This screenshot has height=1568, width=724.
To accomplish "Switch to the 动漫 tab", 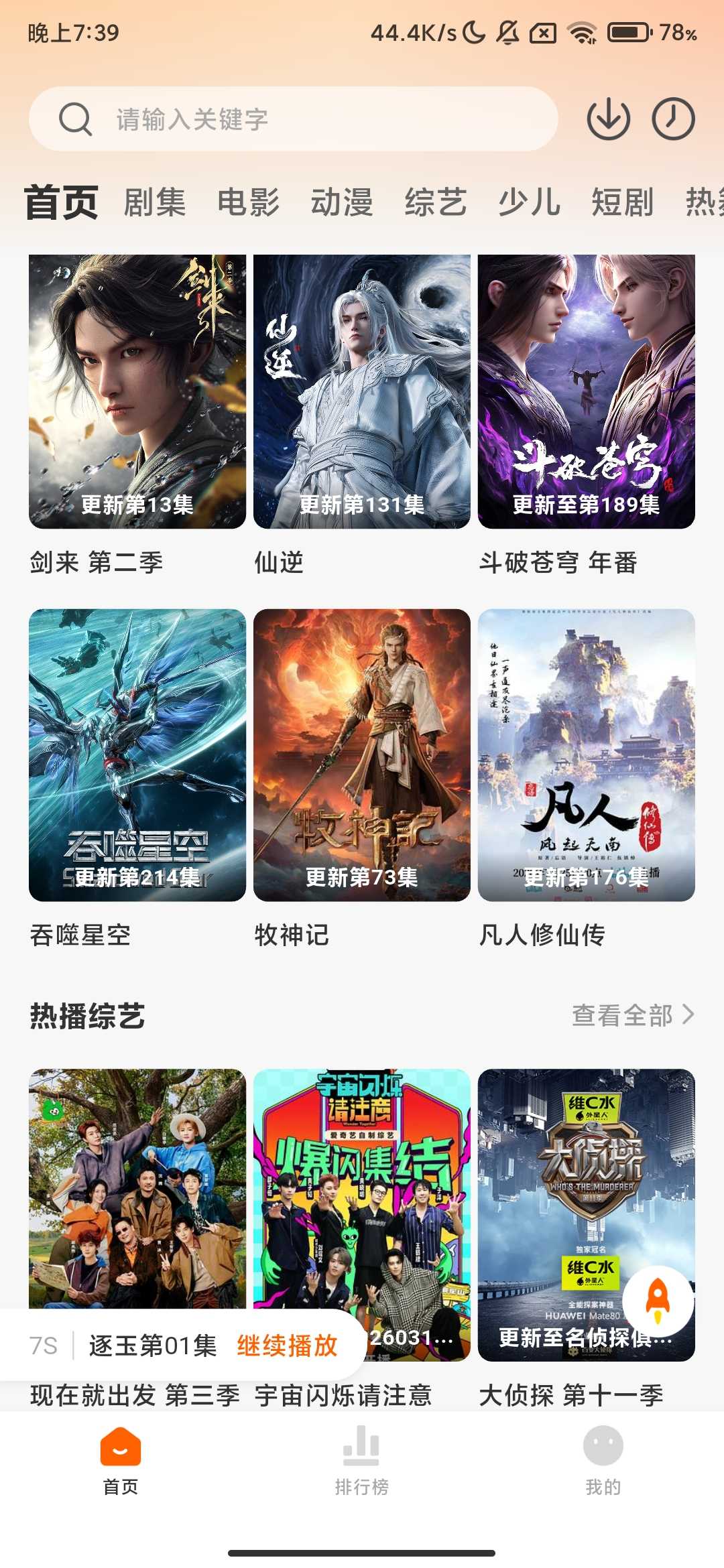I will [342, 202].
